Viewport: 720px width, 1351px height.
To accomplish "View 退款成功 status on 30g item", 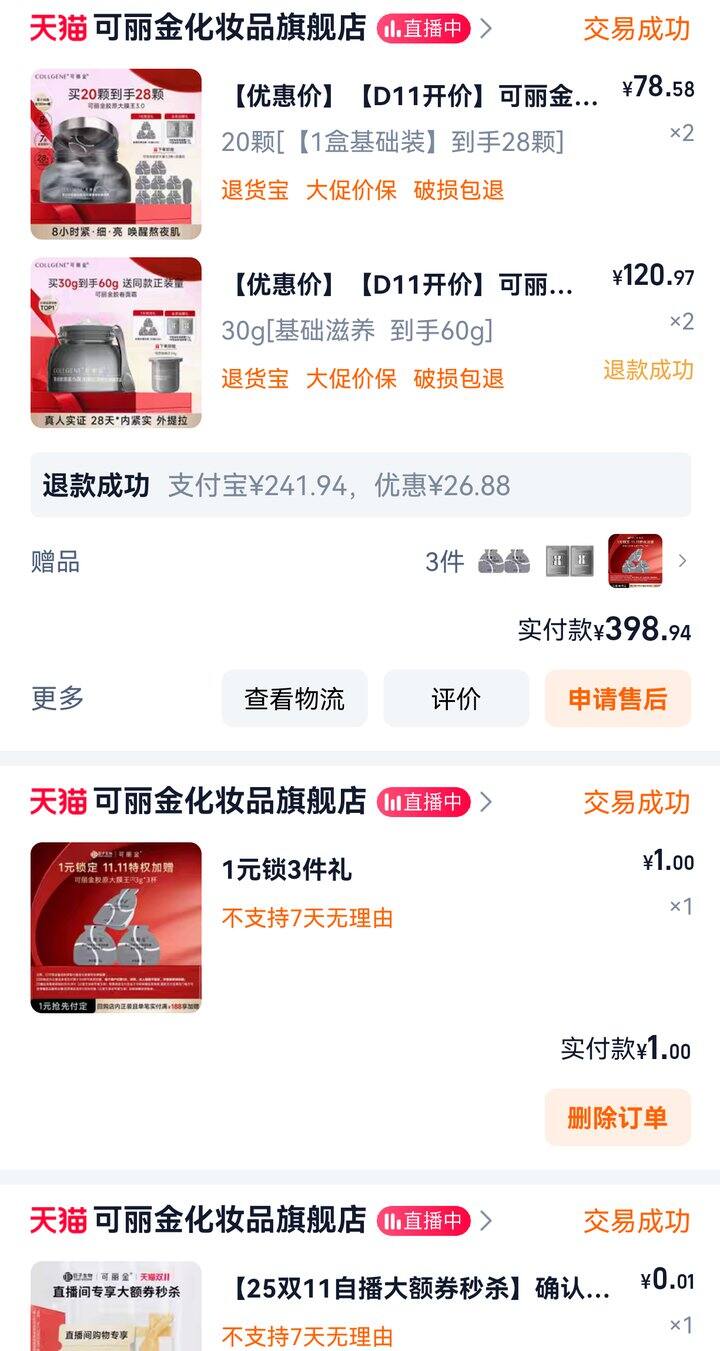I will tap(648, 370).
